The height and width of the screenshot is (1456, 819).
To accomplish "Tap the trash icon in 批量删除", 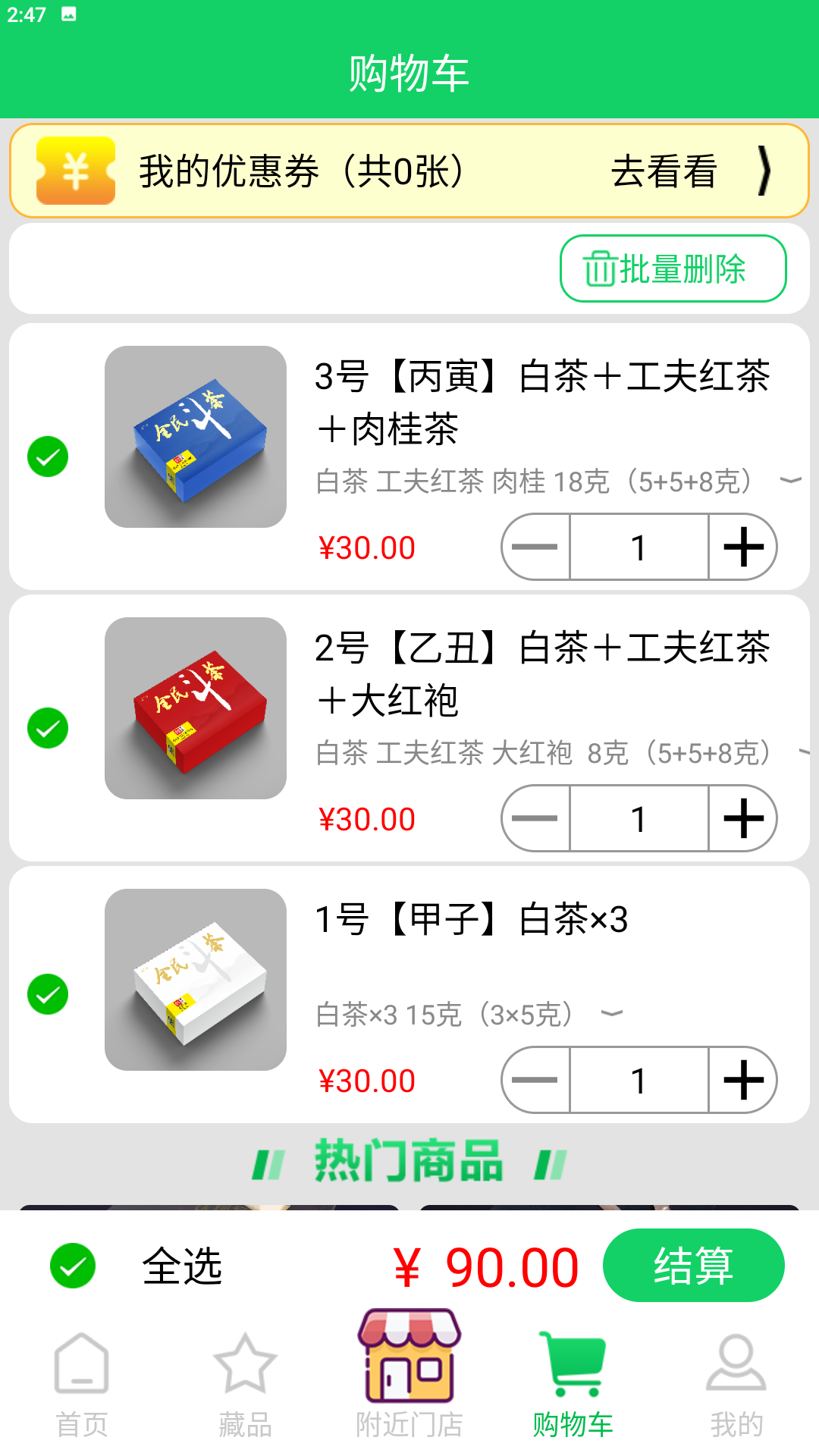I will (599, 269).
